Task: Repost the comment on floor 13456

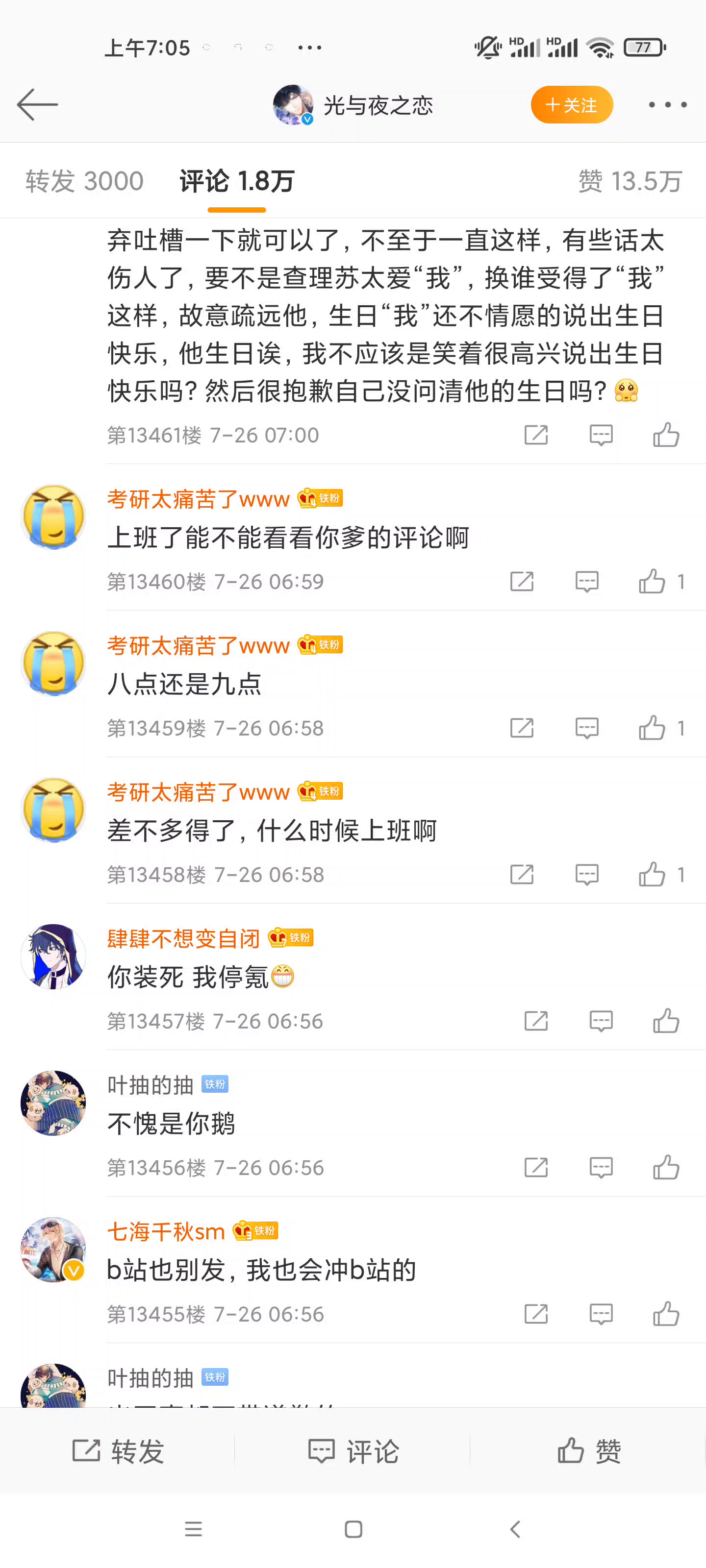Action: point(535,1168)
